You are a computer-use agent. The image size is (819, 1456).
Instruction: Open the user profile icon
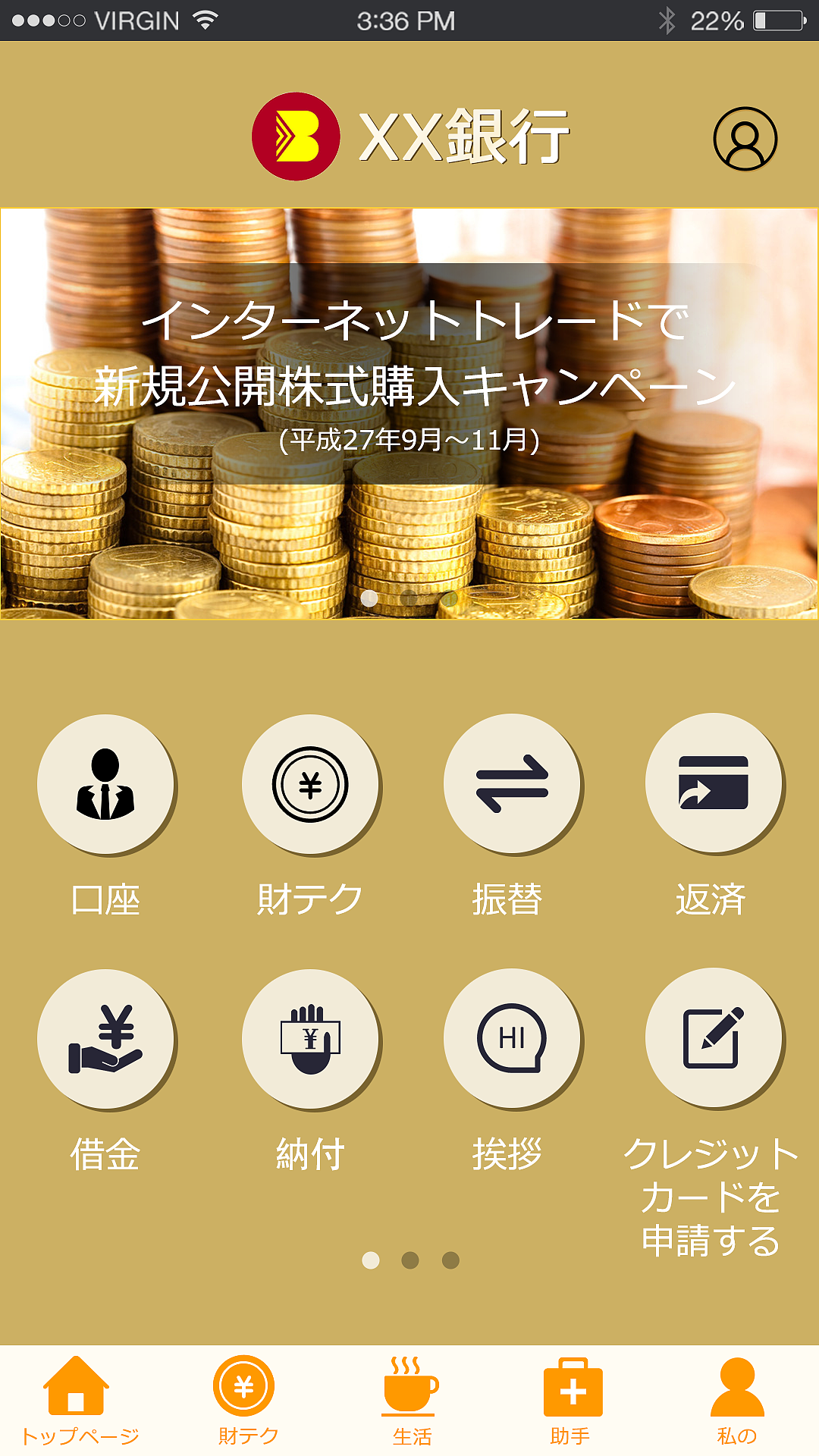tap(745, 139)
